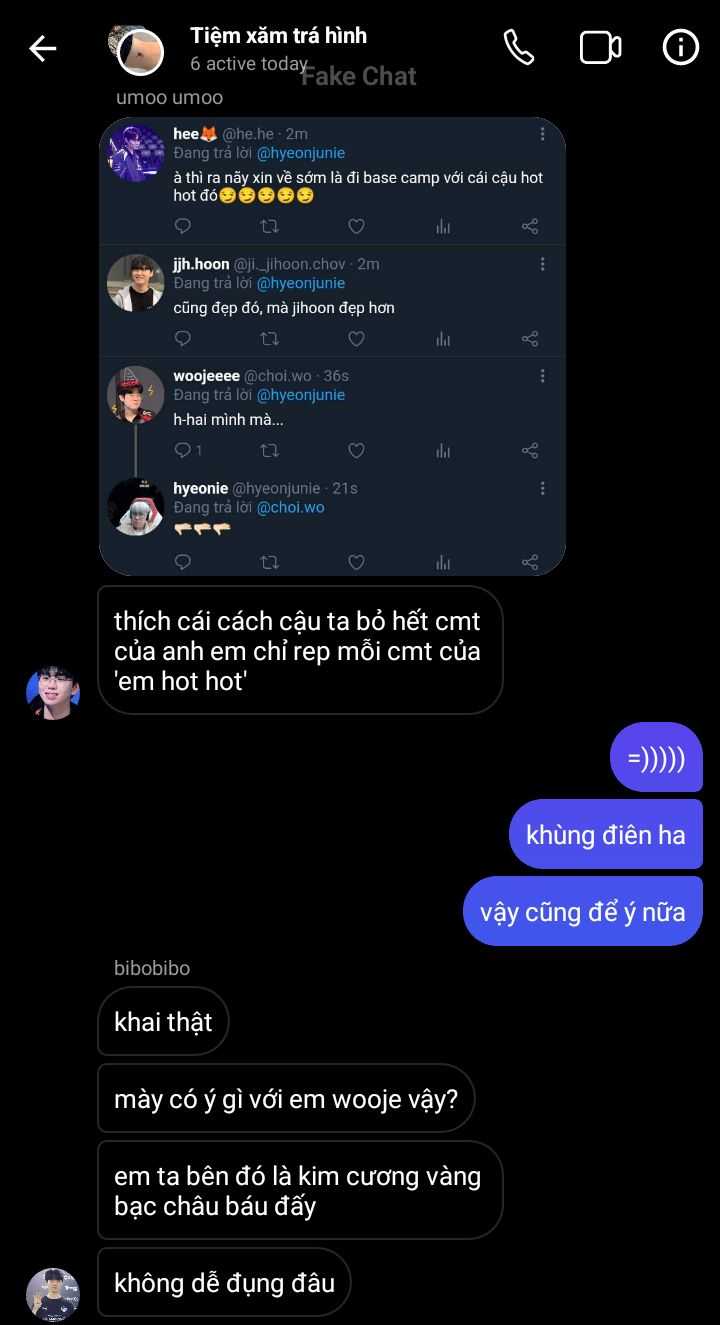Tap bibobibo's avatar beside 'không dễ đụng đâu'
720x1325 pixels.
tap(53, 1295)
